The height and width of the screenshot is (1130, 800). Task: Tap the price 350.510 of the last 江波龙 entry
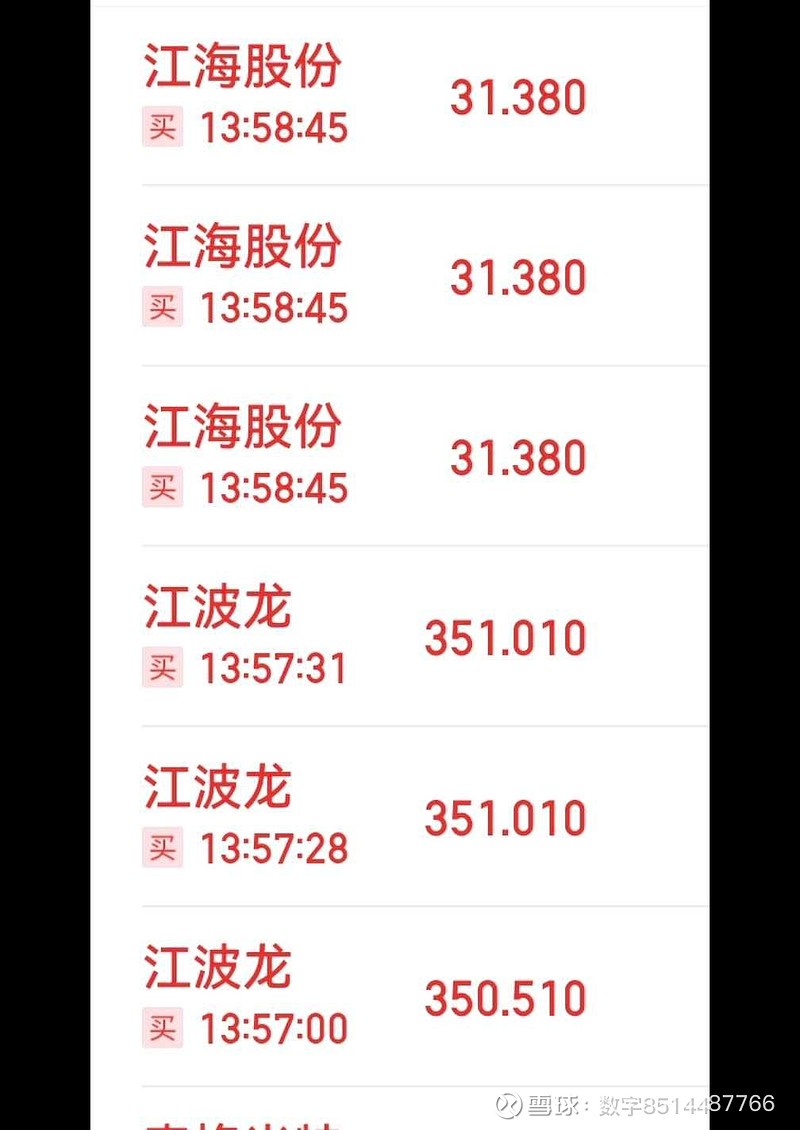(505, 997)
